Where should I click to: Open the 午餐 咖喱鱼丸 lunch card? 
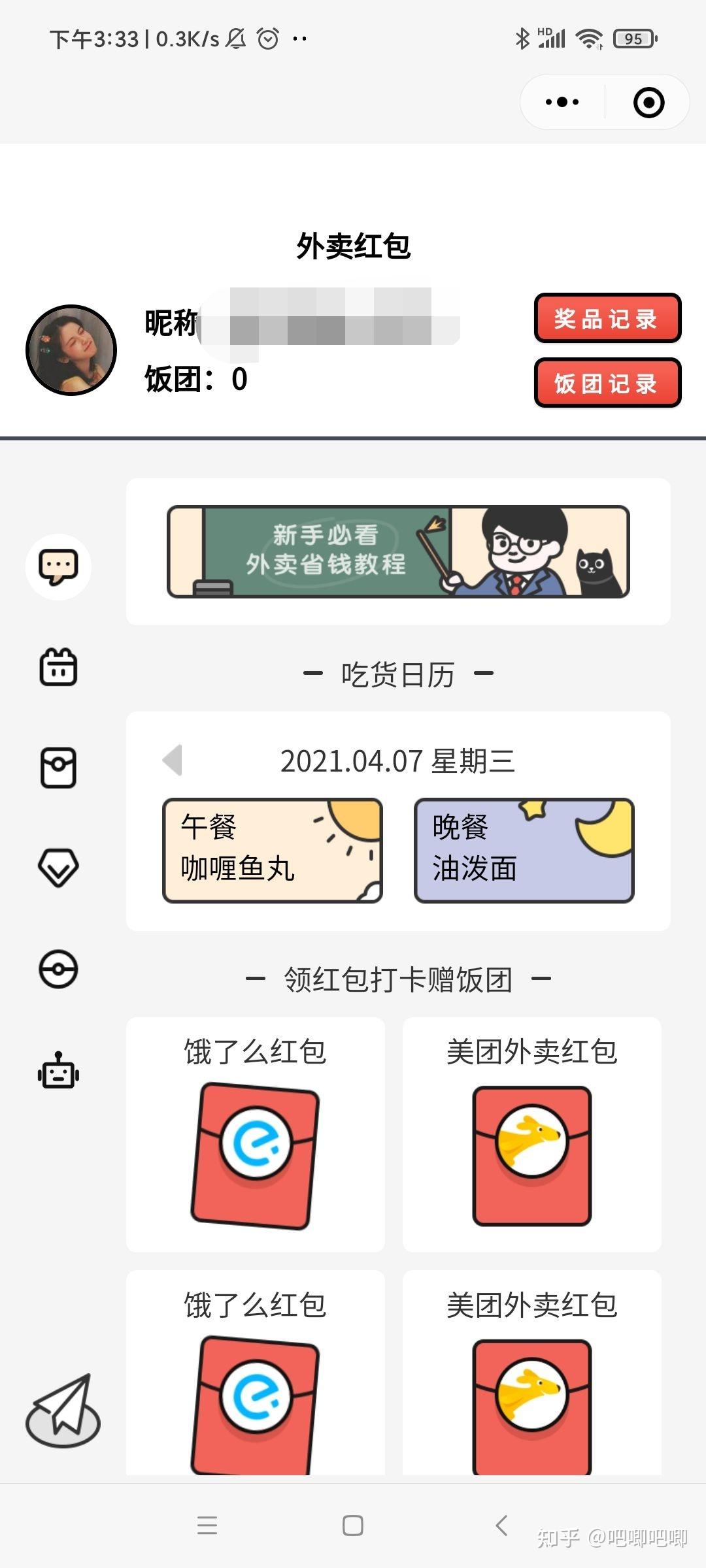272,851
